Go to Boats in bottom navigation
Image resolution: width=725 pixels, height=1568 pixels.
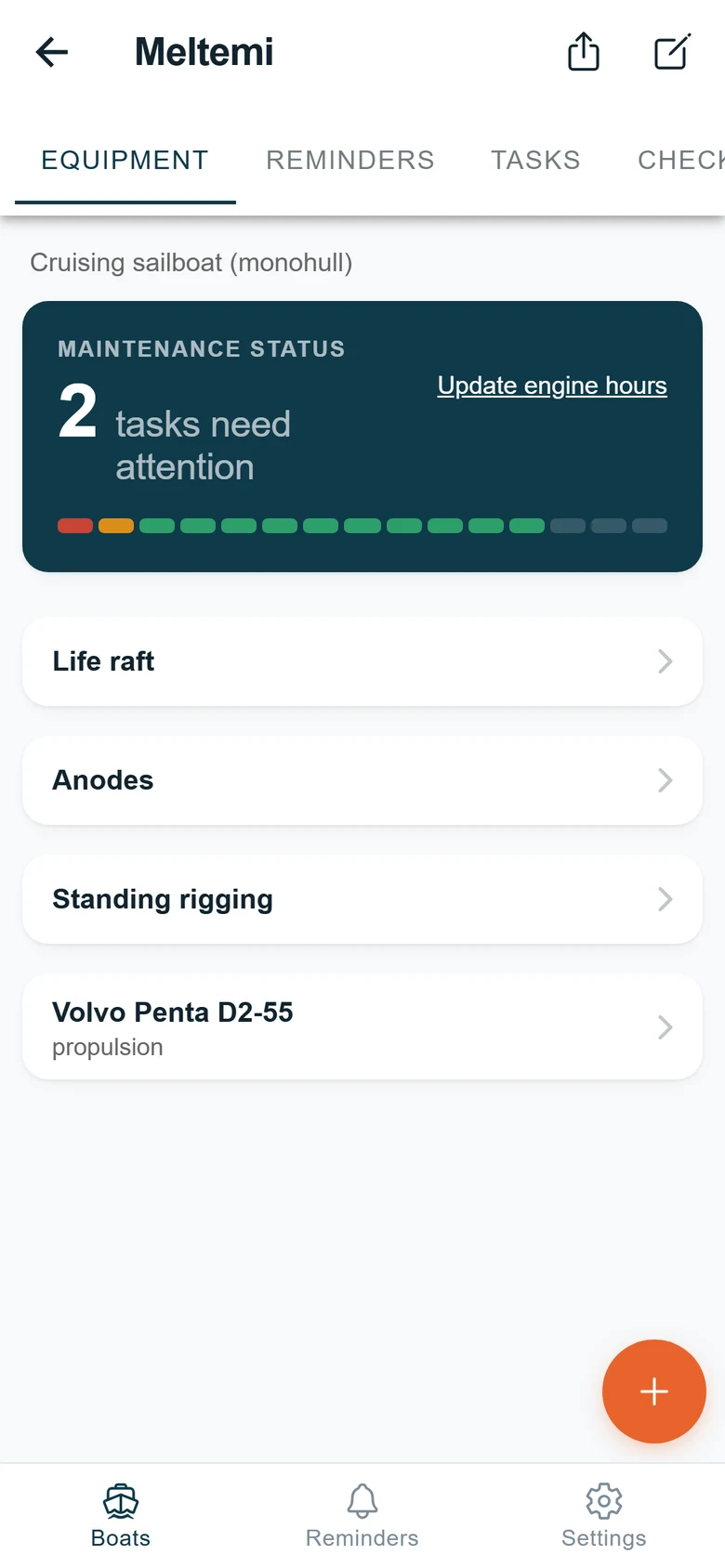121,1516
